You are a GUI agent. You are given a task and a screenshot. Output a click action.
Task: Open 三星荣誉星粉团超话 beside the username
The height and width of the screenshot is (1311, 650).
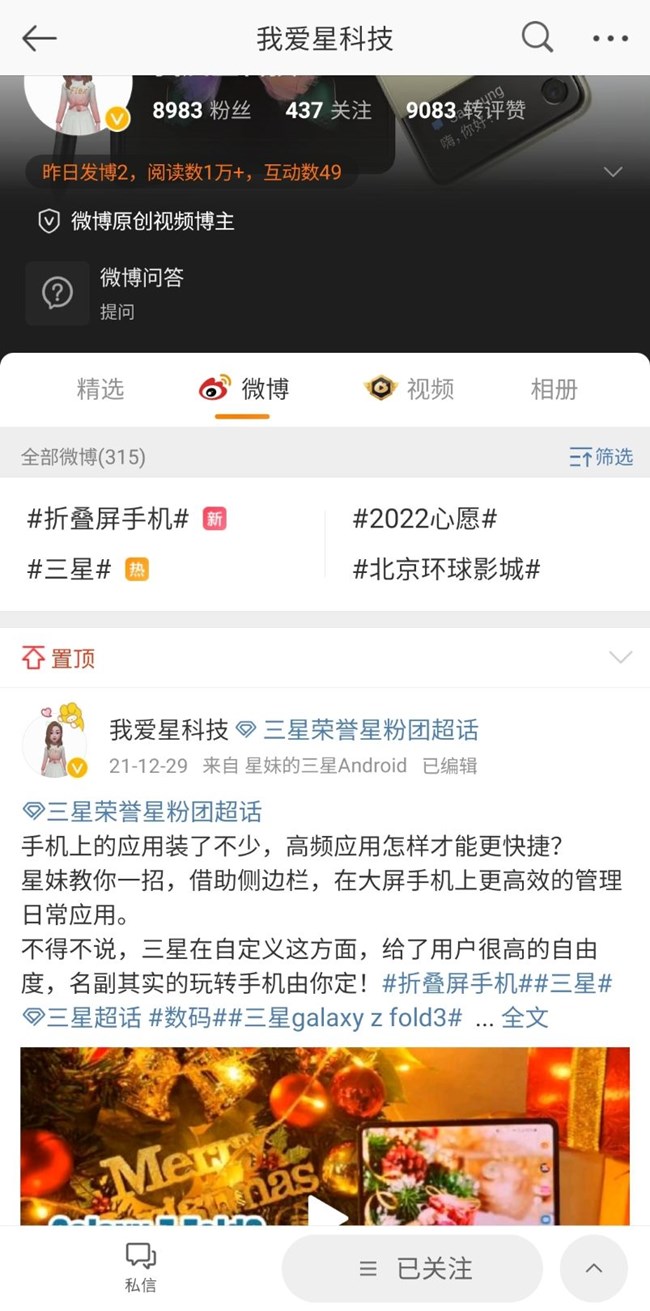click(x=358, y=730)
